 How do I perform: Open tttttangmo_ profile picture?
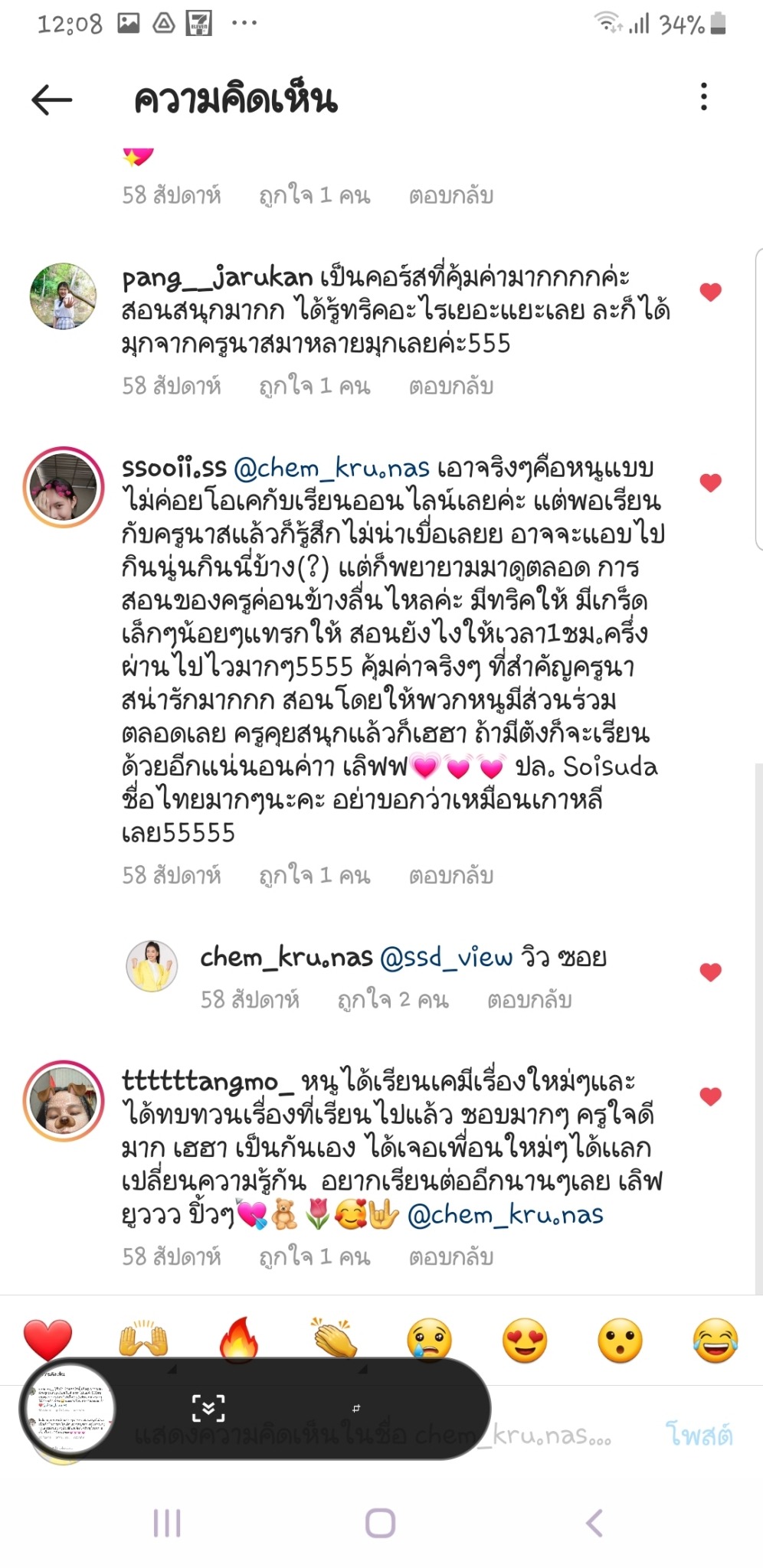(x=64, y=1100)
